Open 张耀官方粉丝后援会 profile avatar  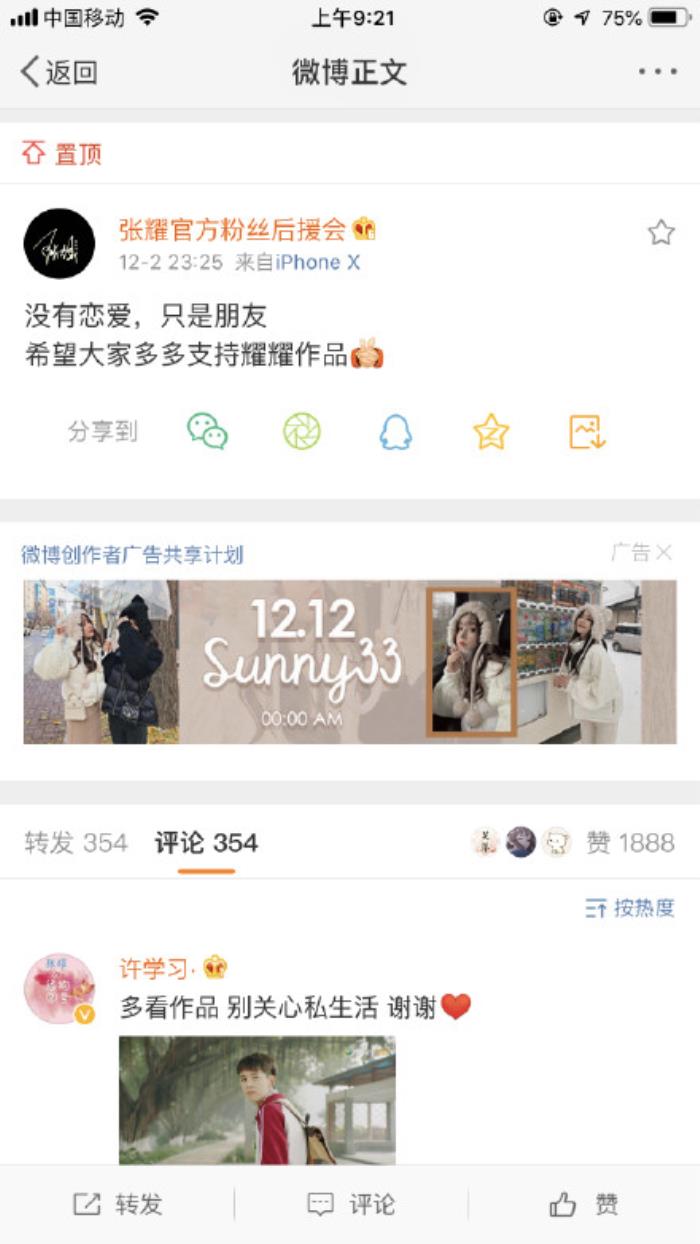(59, 244)
